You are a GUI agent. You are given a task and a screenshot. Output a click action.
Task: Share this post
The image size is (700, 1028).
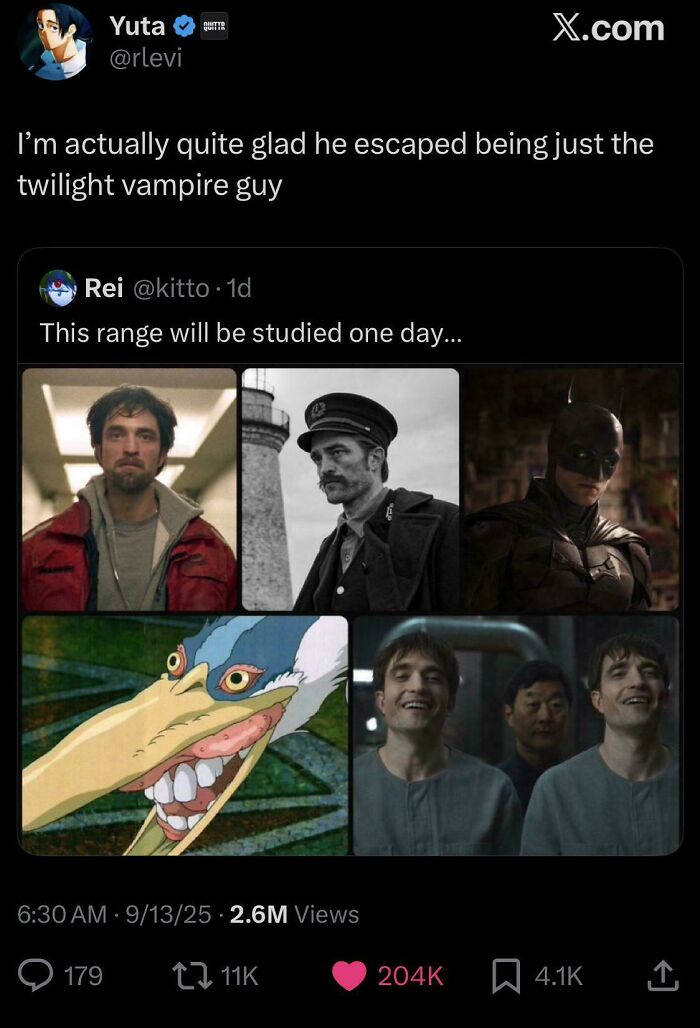point(660,975)
